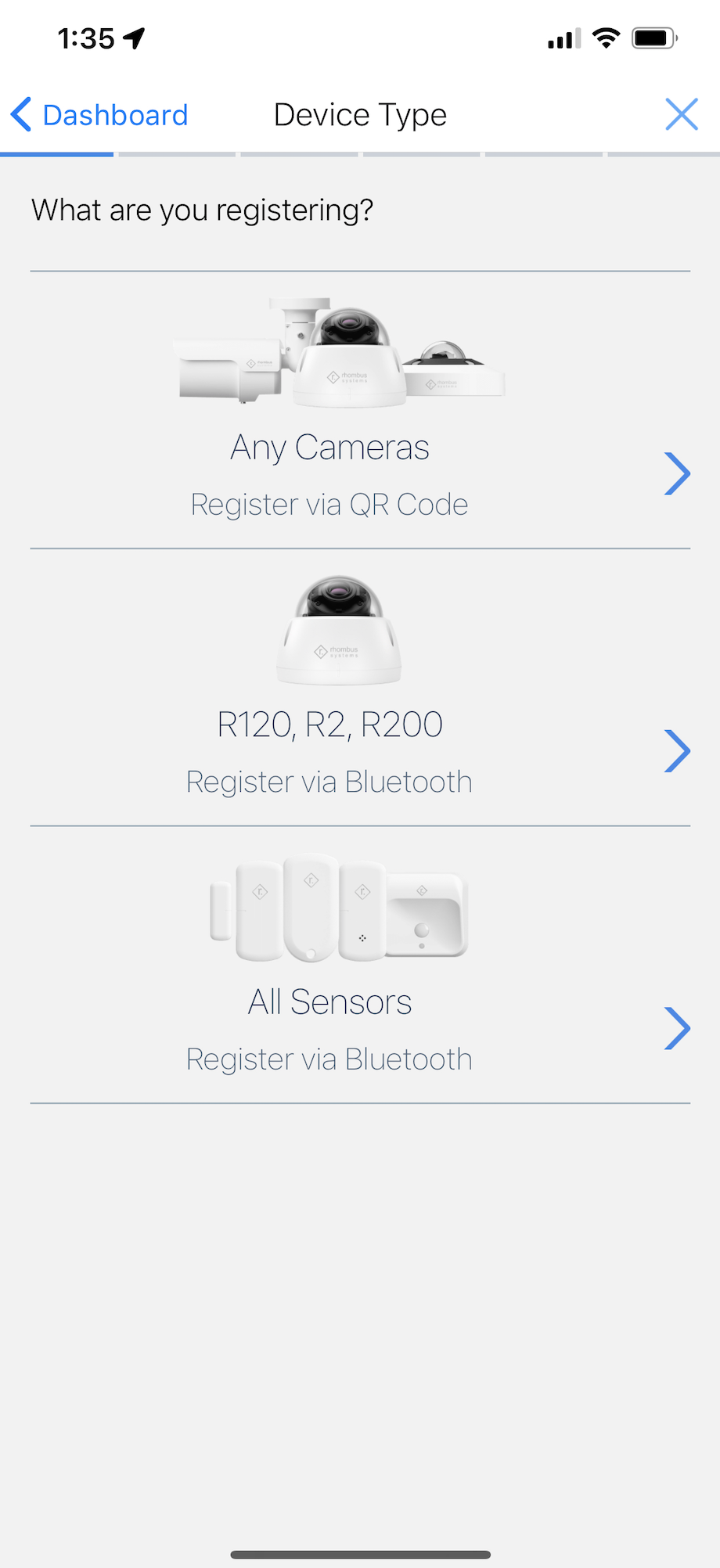Viewport: 720px width, 1568px height.
Task: Tap the R120 dome camera image
Action: 338,626
